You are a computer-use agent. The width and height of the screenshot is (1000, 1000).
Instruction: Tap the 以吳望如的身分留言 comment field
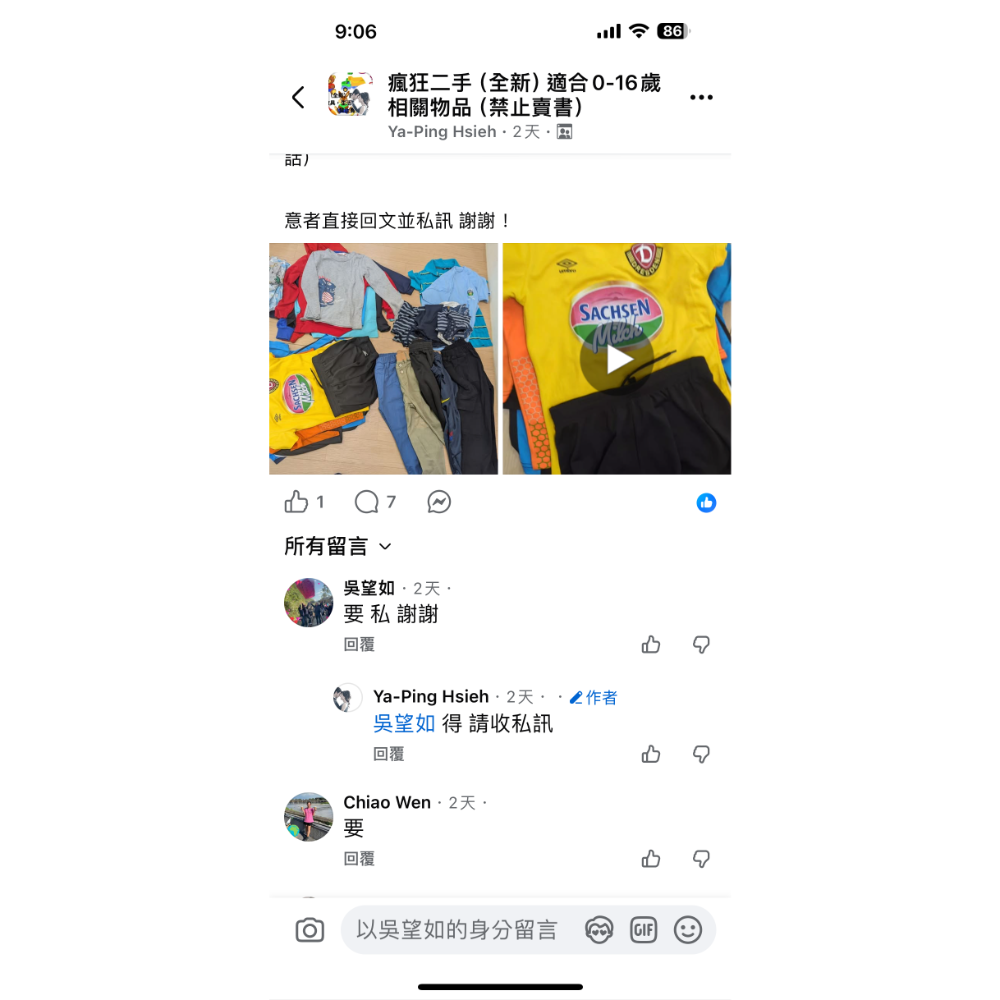(457, 930)
